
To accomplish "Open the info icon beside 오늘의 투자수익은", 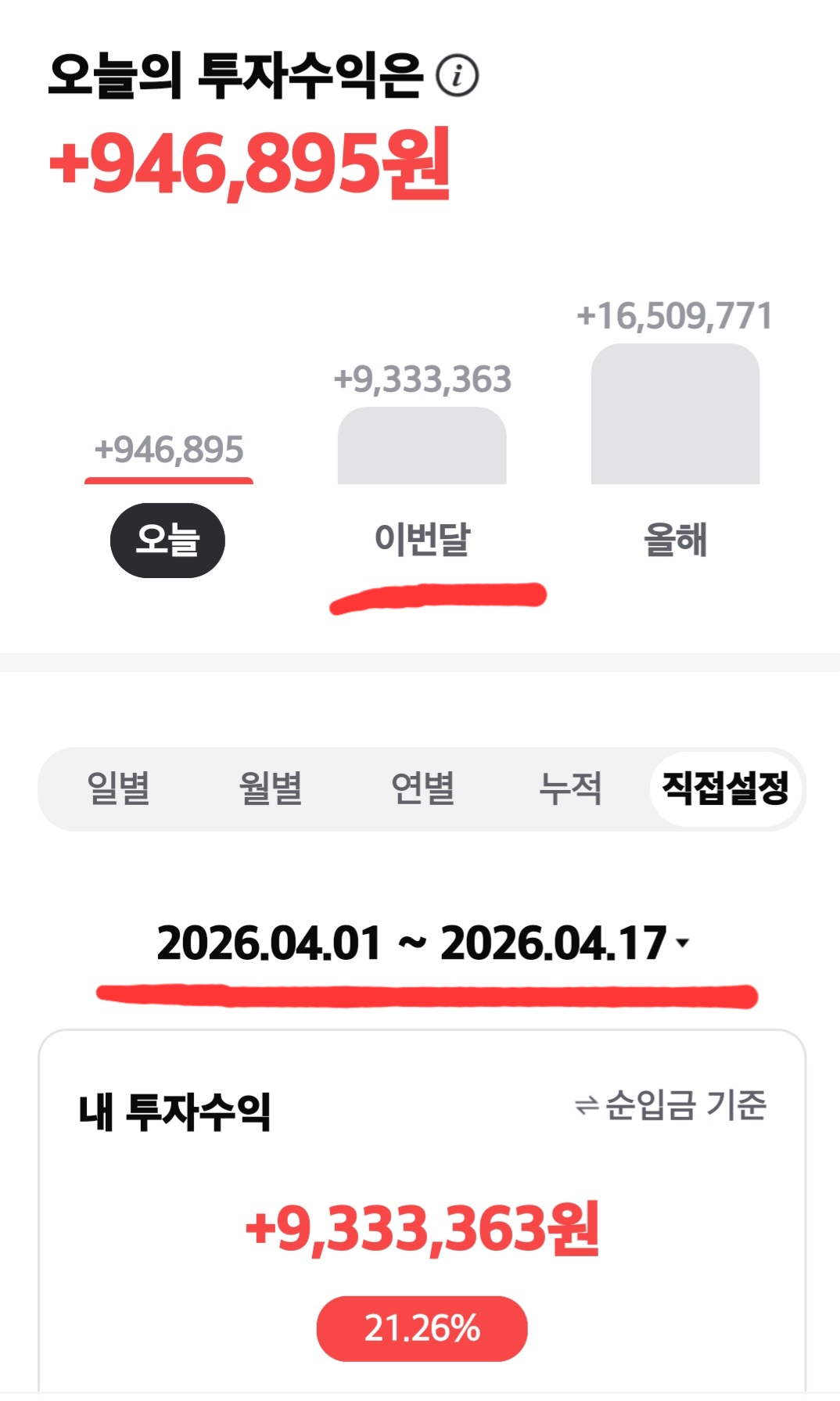I will 457,76.
